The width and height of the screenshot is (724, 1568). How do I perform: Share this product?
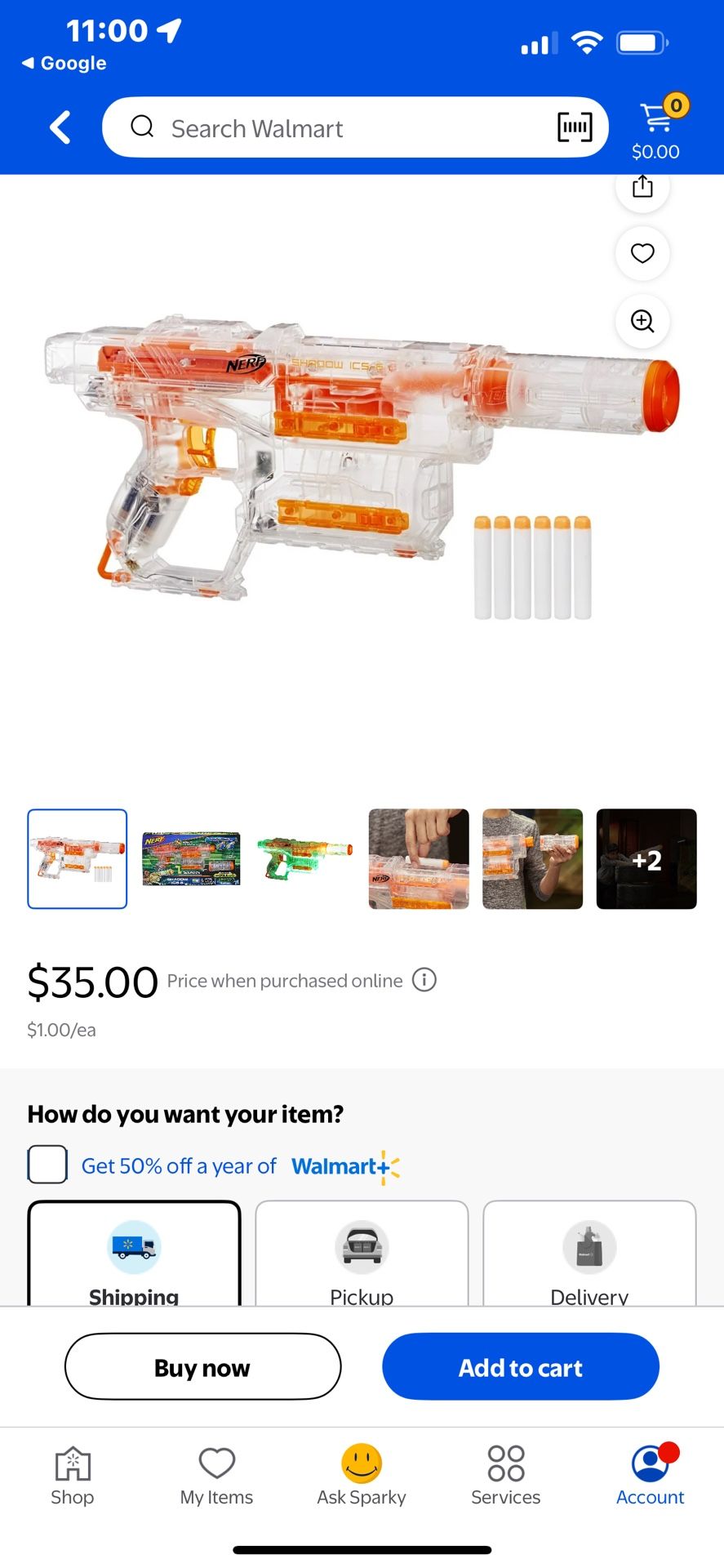[642, 187]
